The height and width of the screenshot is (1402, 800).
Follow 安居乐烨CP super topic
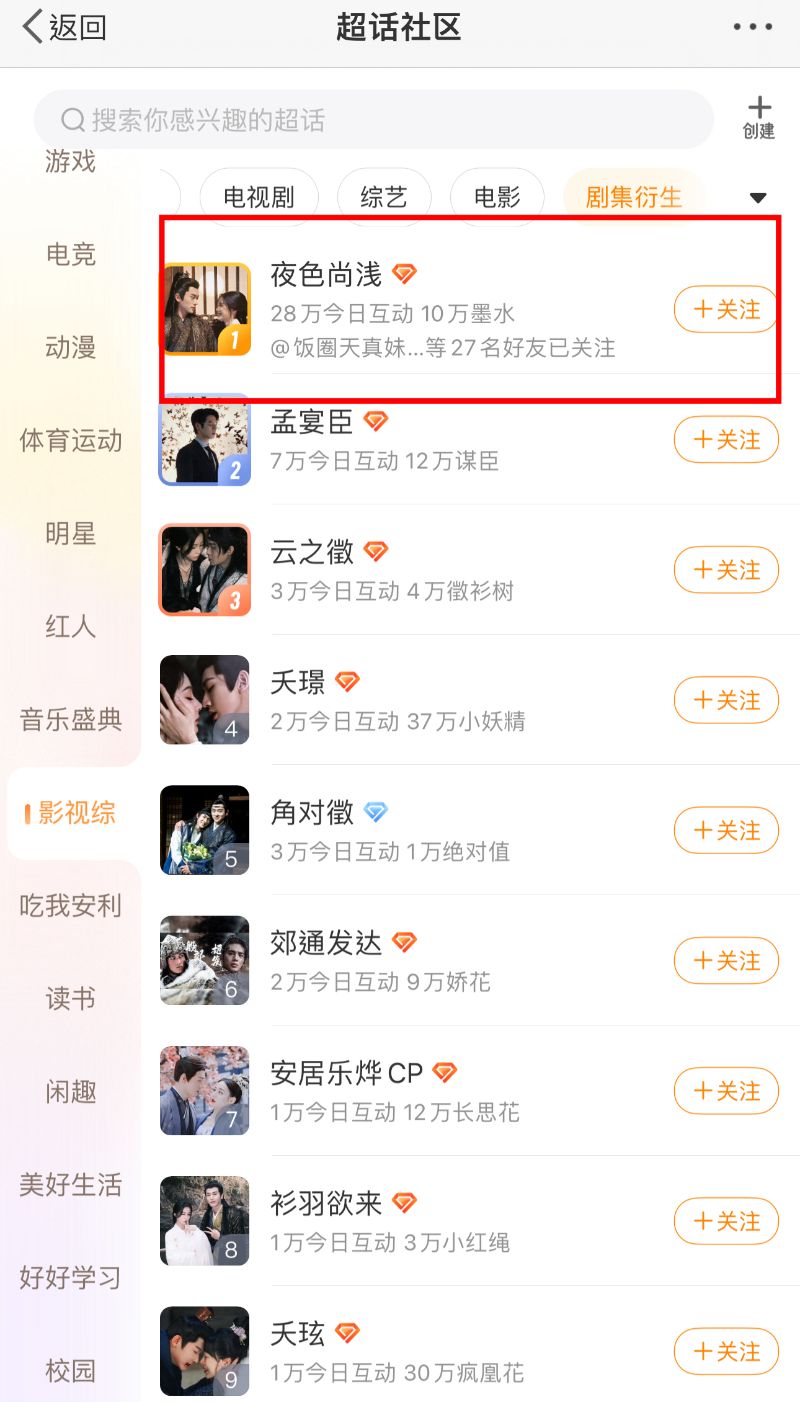pyautogui.click(x=726, y=1091)
